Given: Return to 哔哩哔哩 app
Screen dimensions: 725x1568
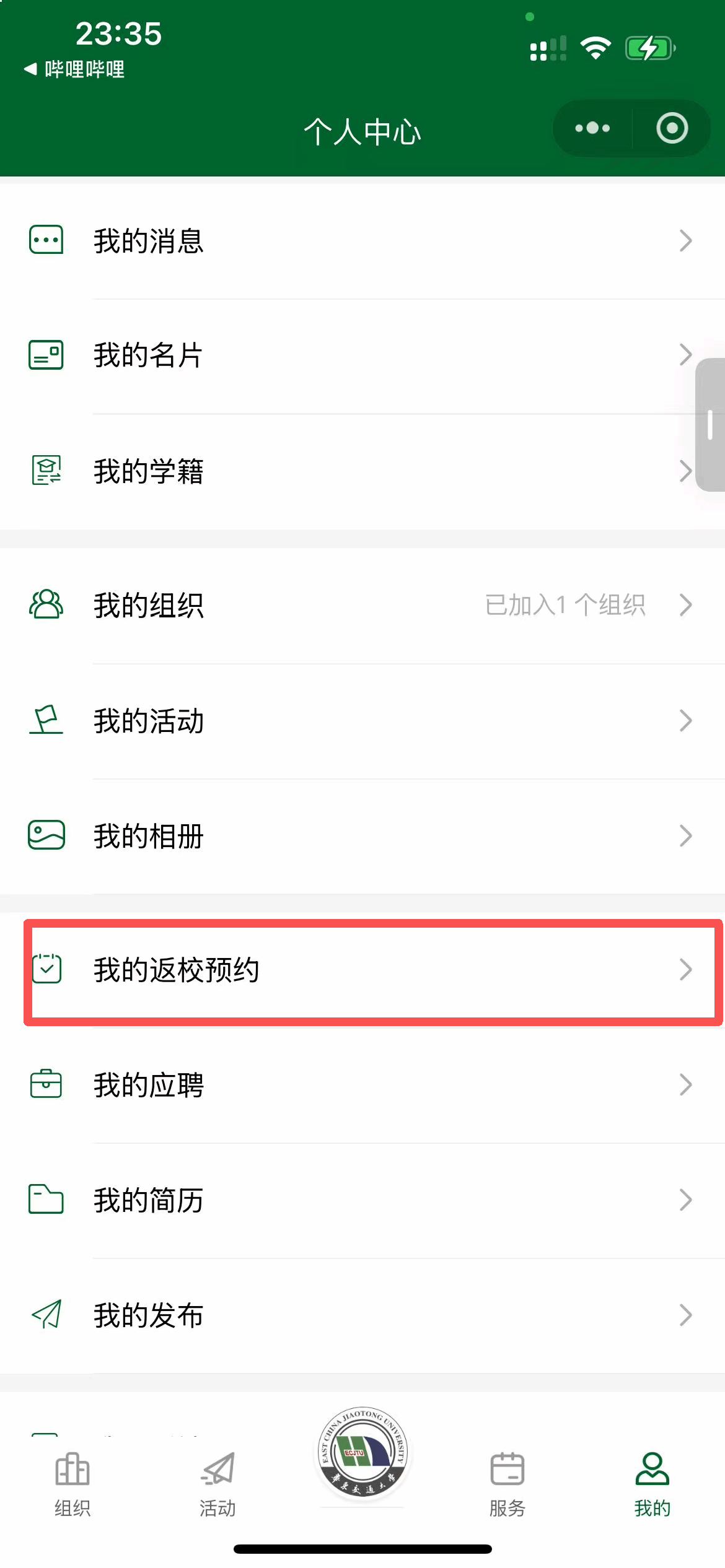Looking at the screenshot, I should coord(74,69).
